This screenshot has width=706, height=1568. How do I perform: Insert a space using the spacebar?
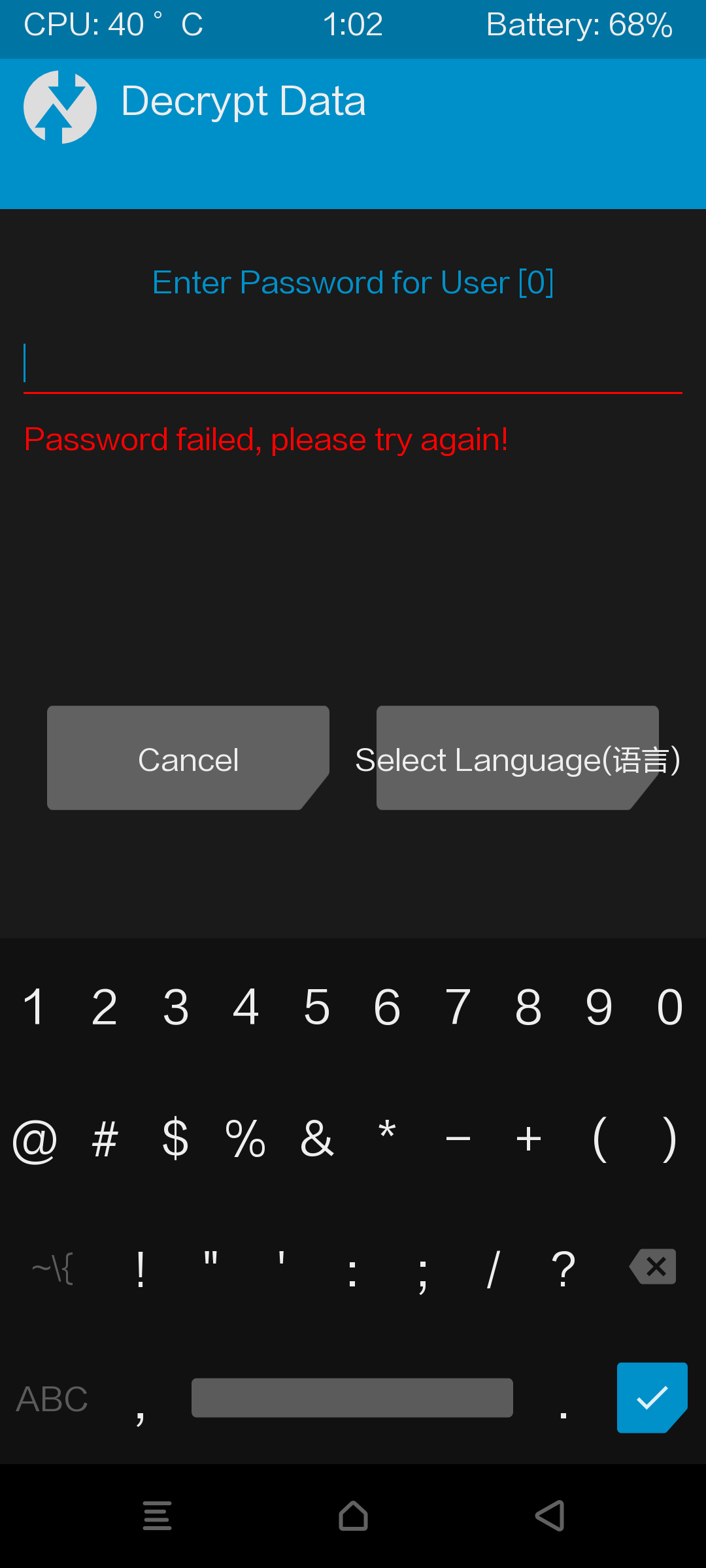point(352,1397)
